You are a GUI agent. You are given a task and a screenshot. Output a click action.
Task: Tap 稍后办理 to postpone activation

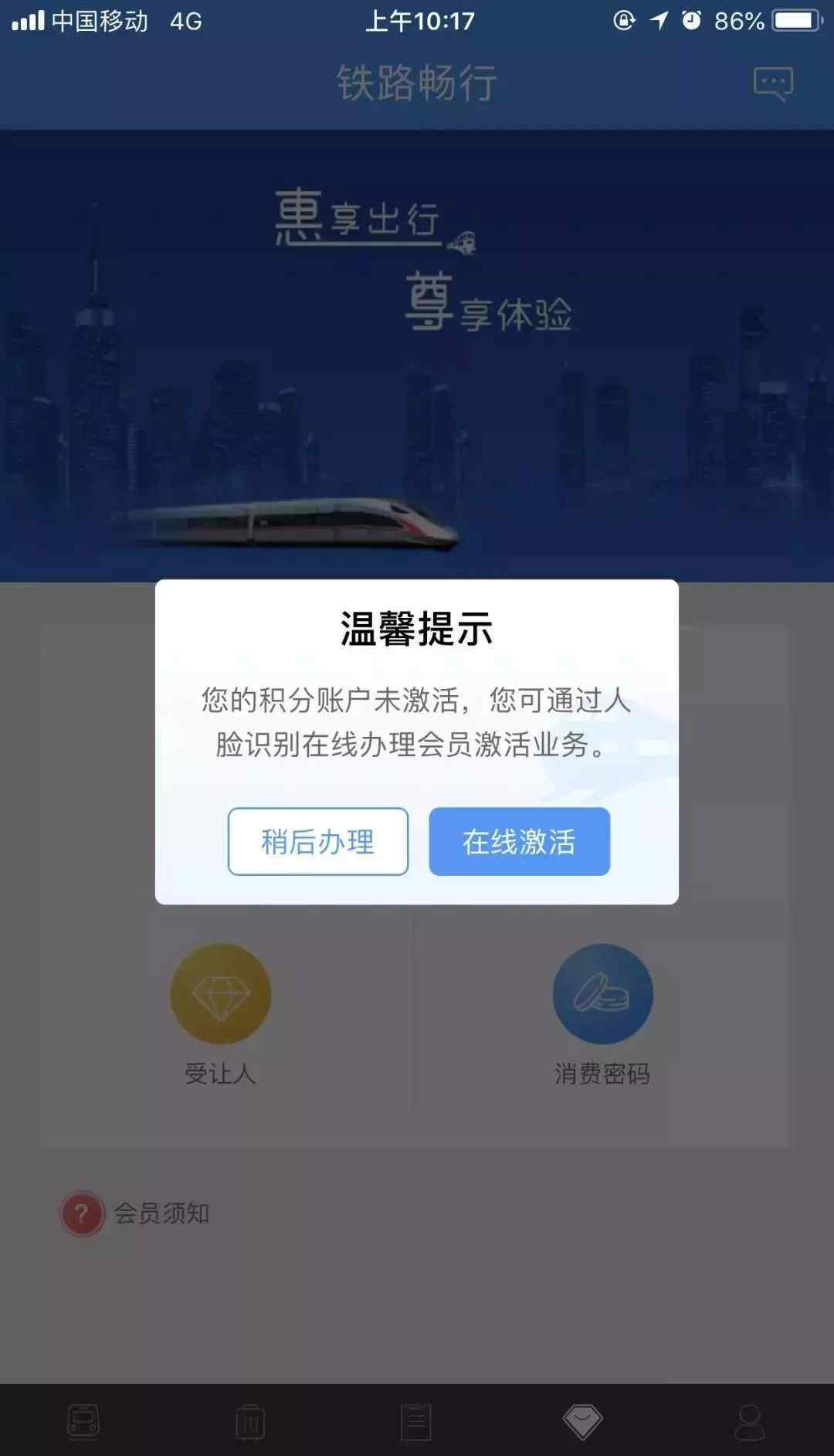coord(317,841)
